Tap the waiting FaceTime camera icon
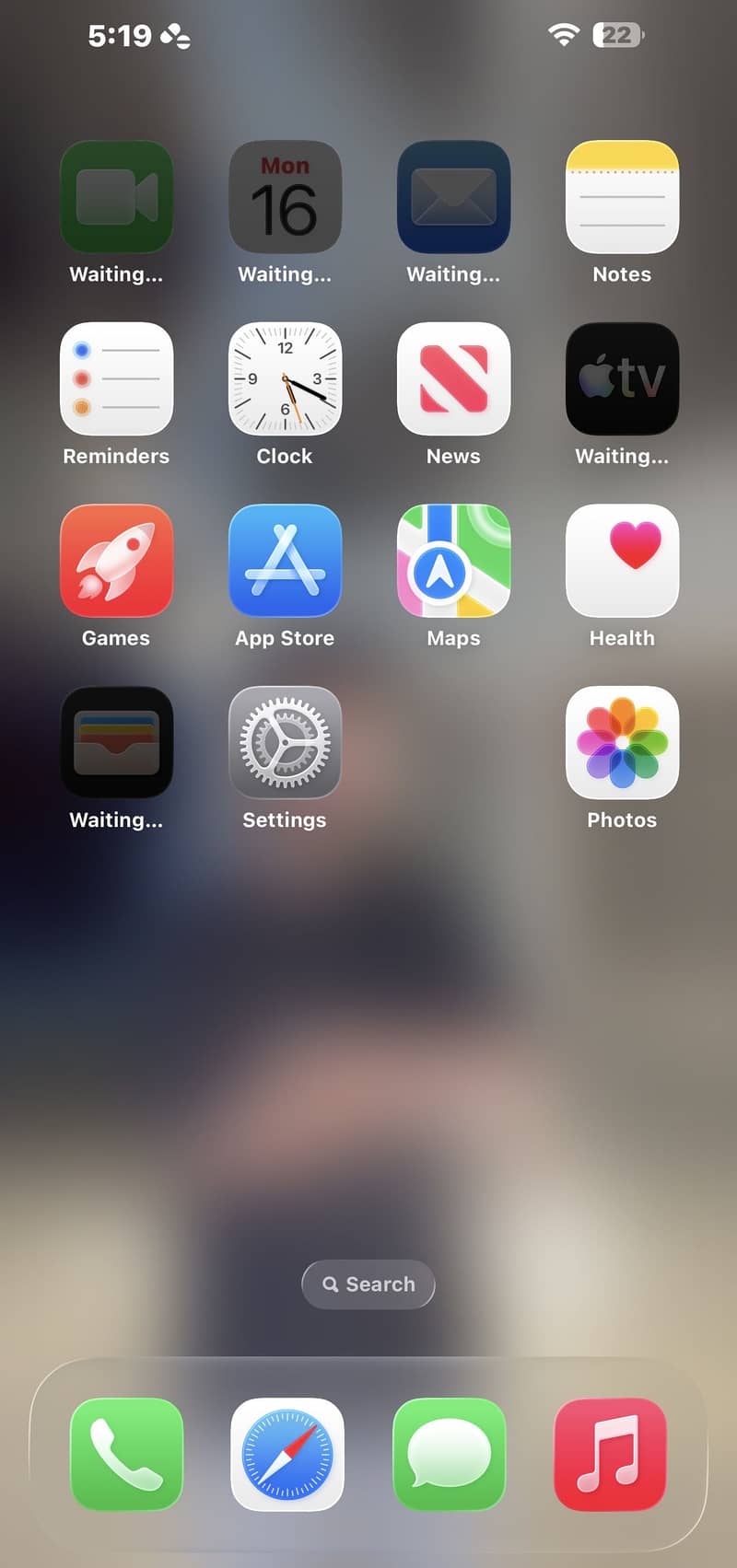 [x=116, y=197]
